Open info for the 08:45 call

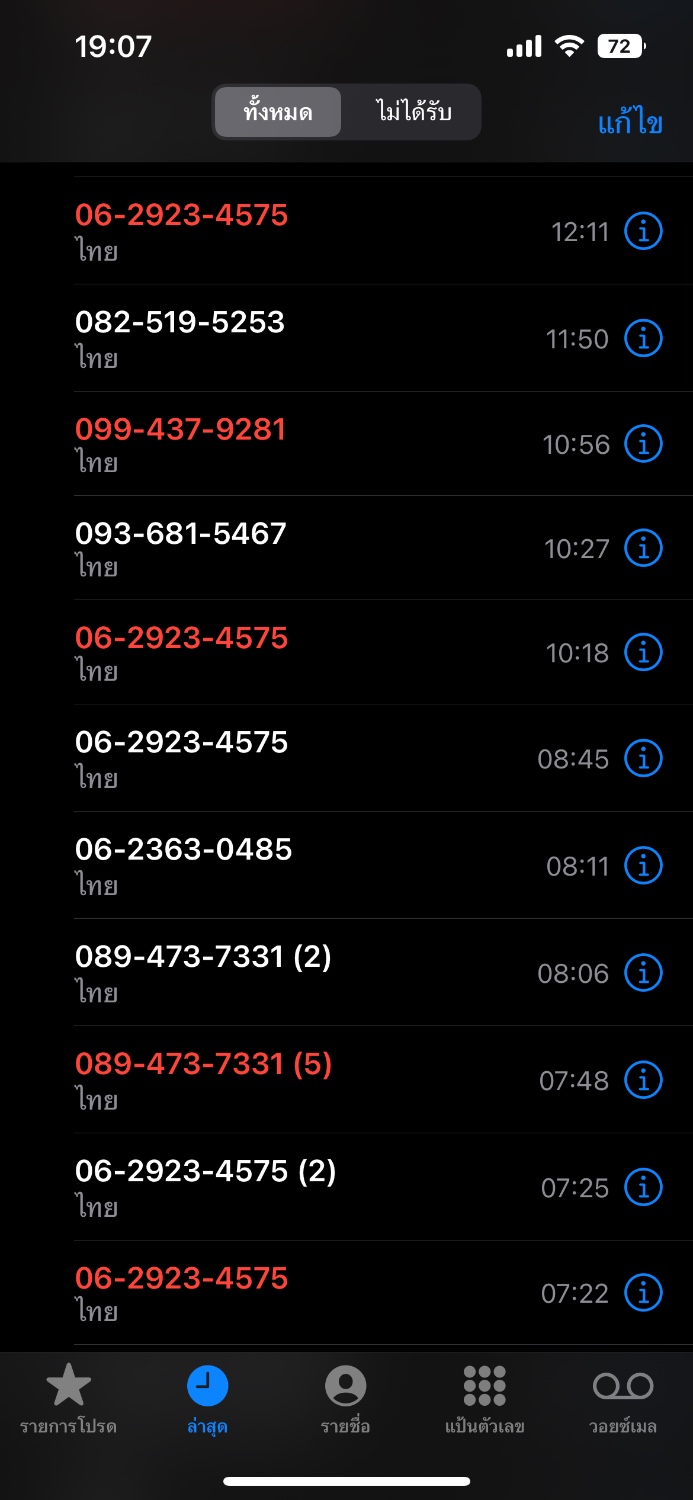tap(643, 758)
